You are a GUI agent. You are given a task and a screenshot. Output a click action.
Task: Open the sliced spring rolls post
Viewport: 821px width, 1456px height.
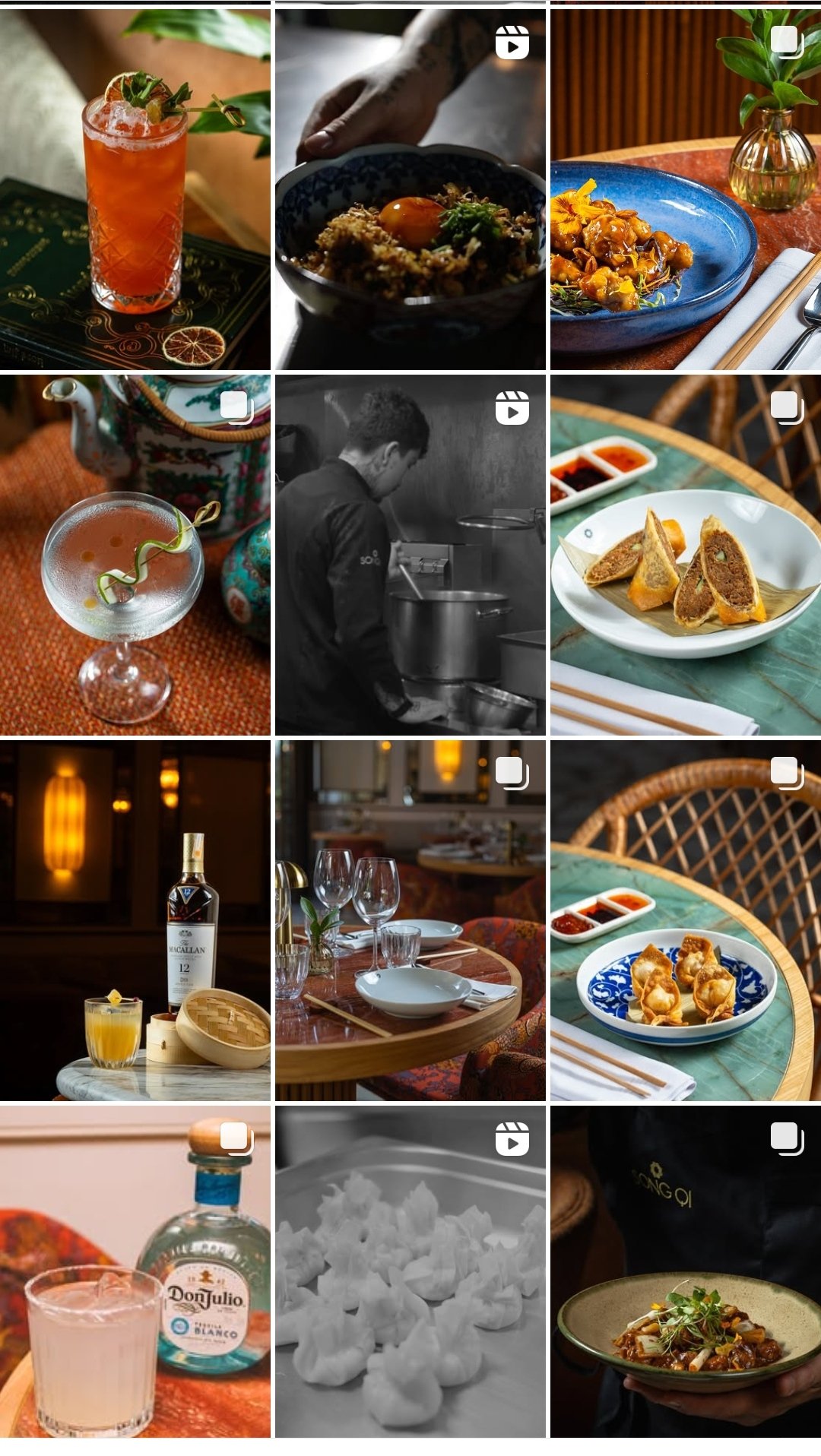click(x=685, y=554)
